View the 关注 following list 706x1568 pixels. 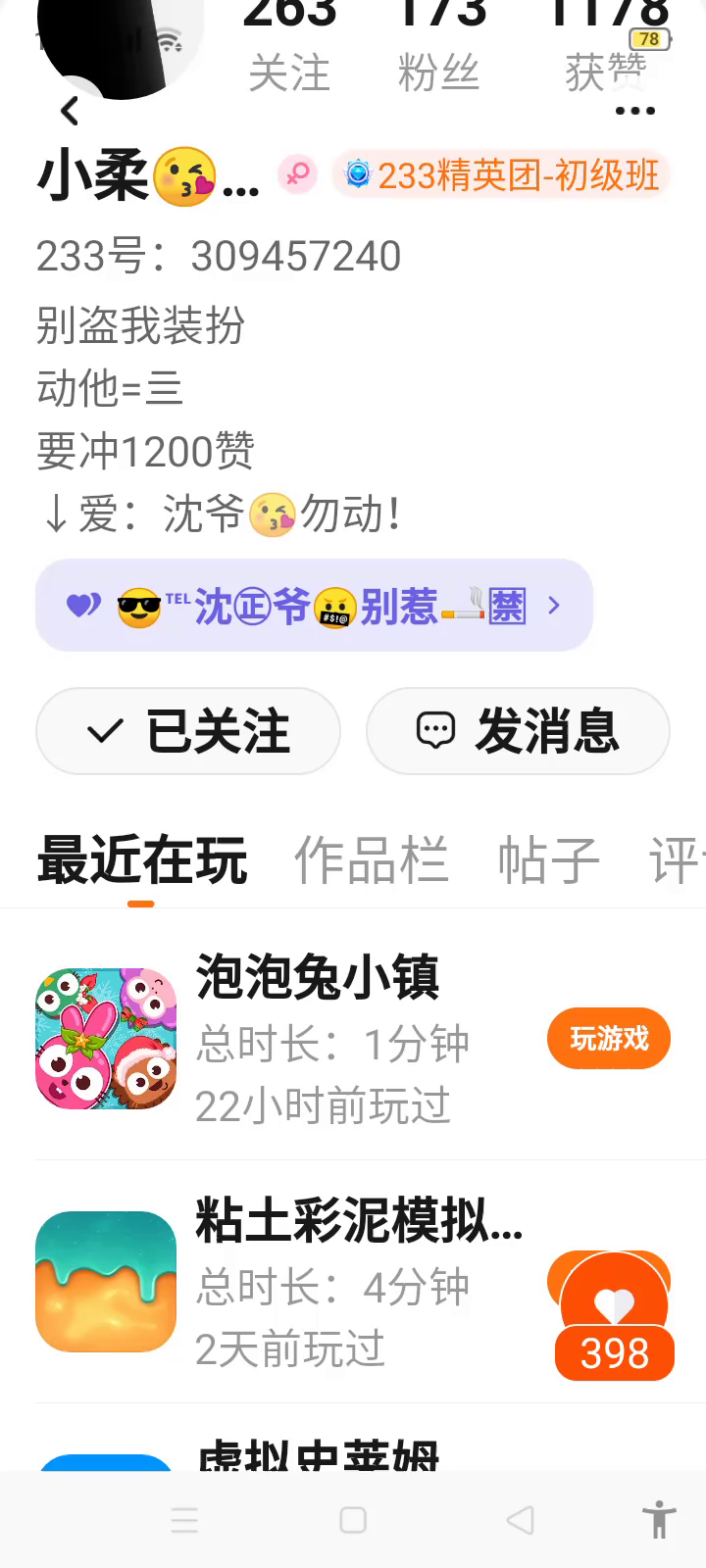point(289,49)
